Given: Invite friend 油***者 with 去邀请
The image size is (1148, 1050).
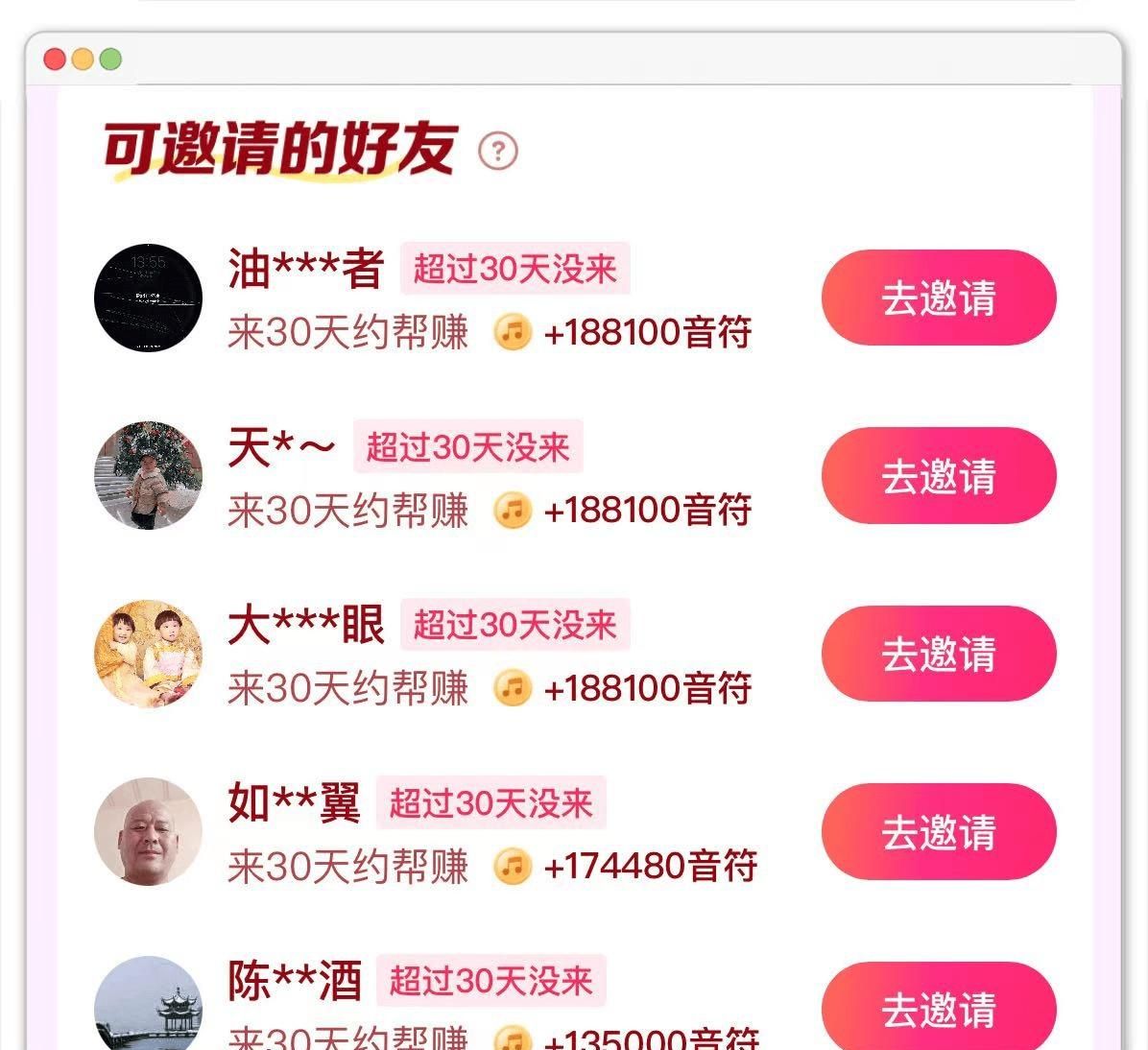Looking at the screenshot, I should coord(939,298).
